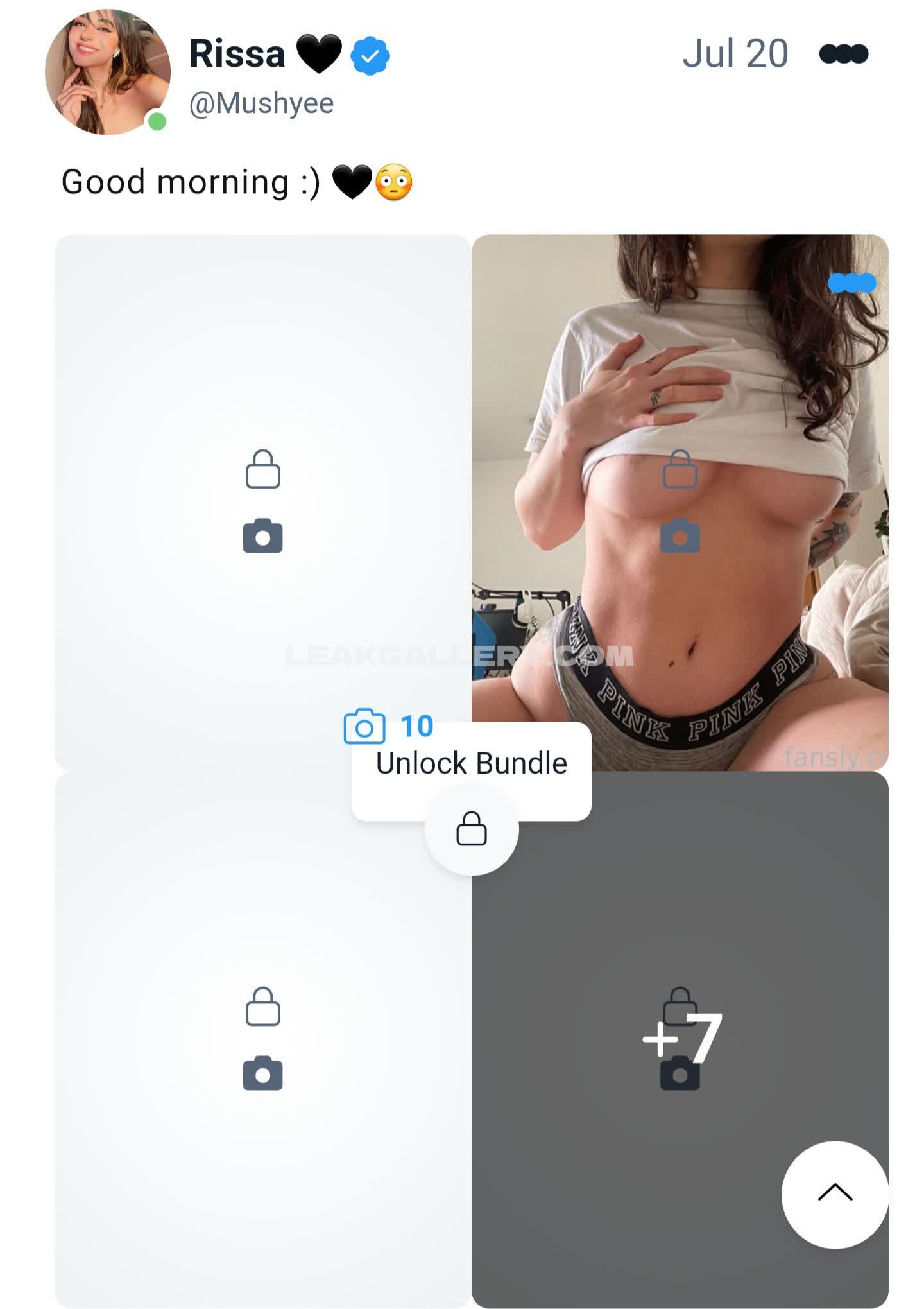Screen dimensions: 924x1309
Task: Open the post options menu beside Jul 20
Action: [843, 54]
